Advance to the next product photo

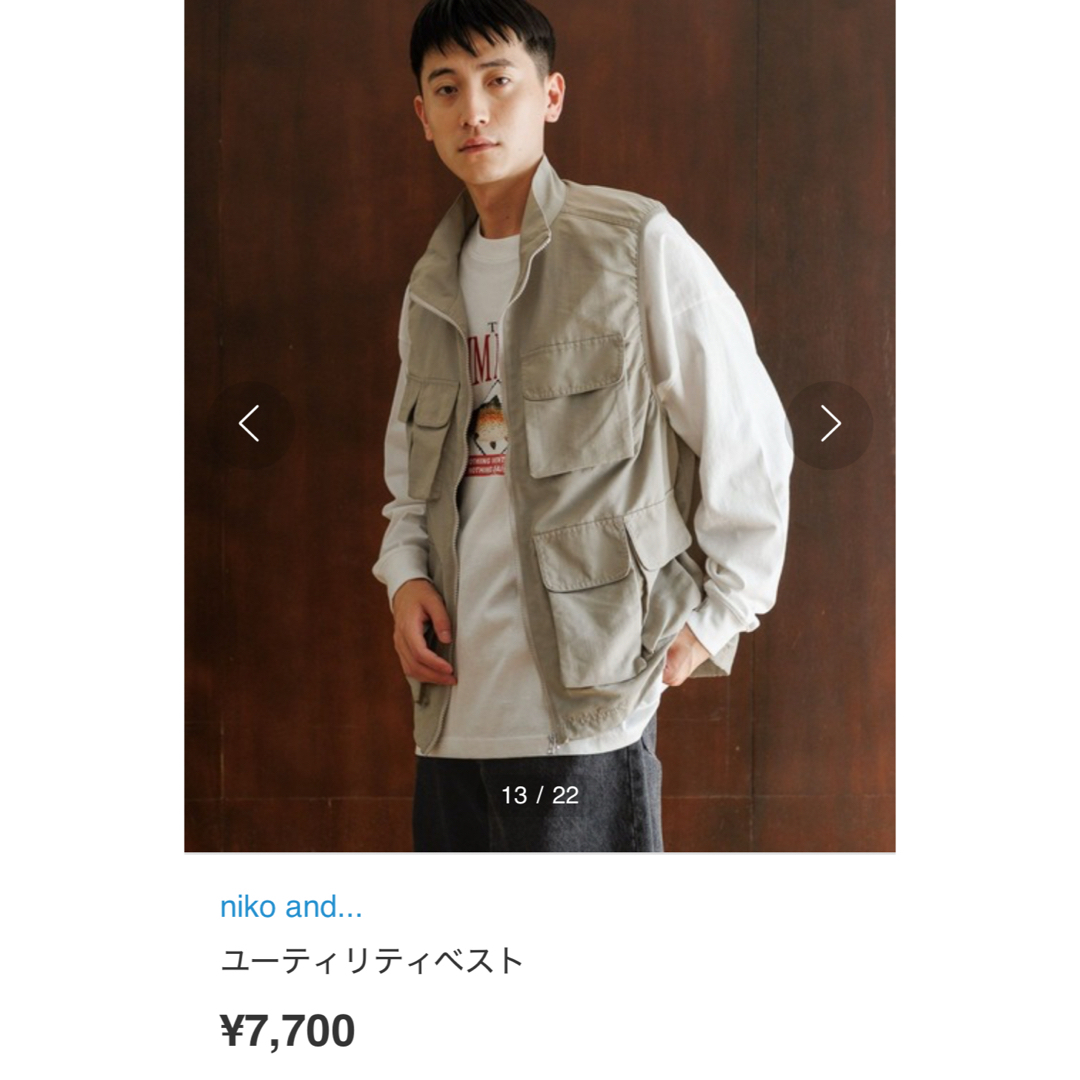pos(830,424)
